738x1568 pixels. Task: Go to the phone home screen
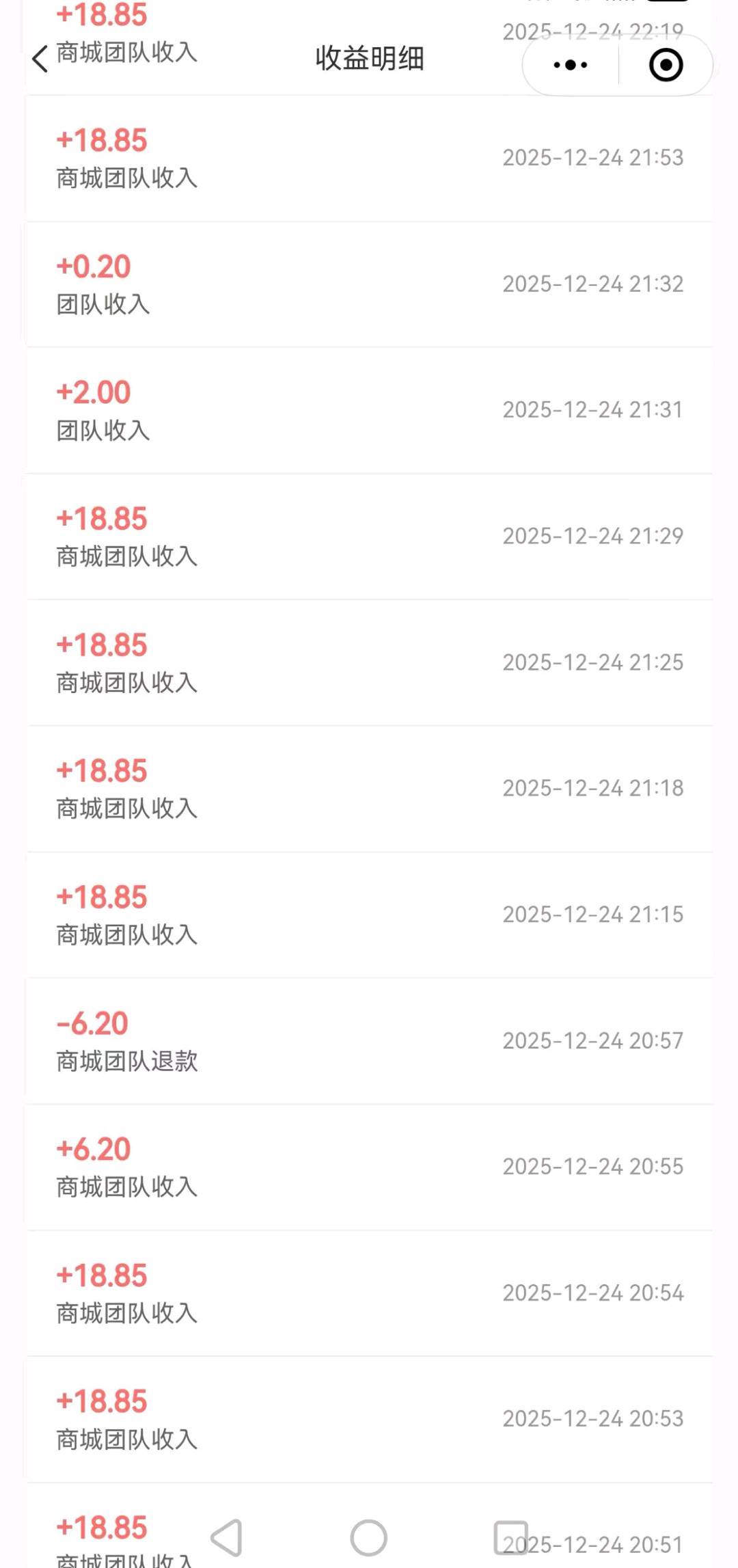[369, 1537]
